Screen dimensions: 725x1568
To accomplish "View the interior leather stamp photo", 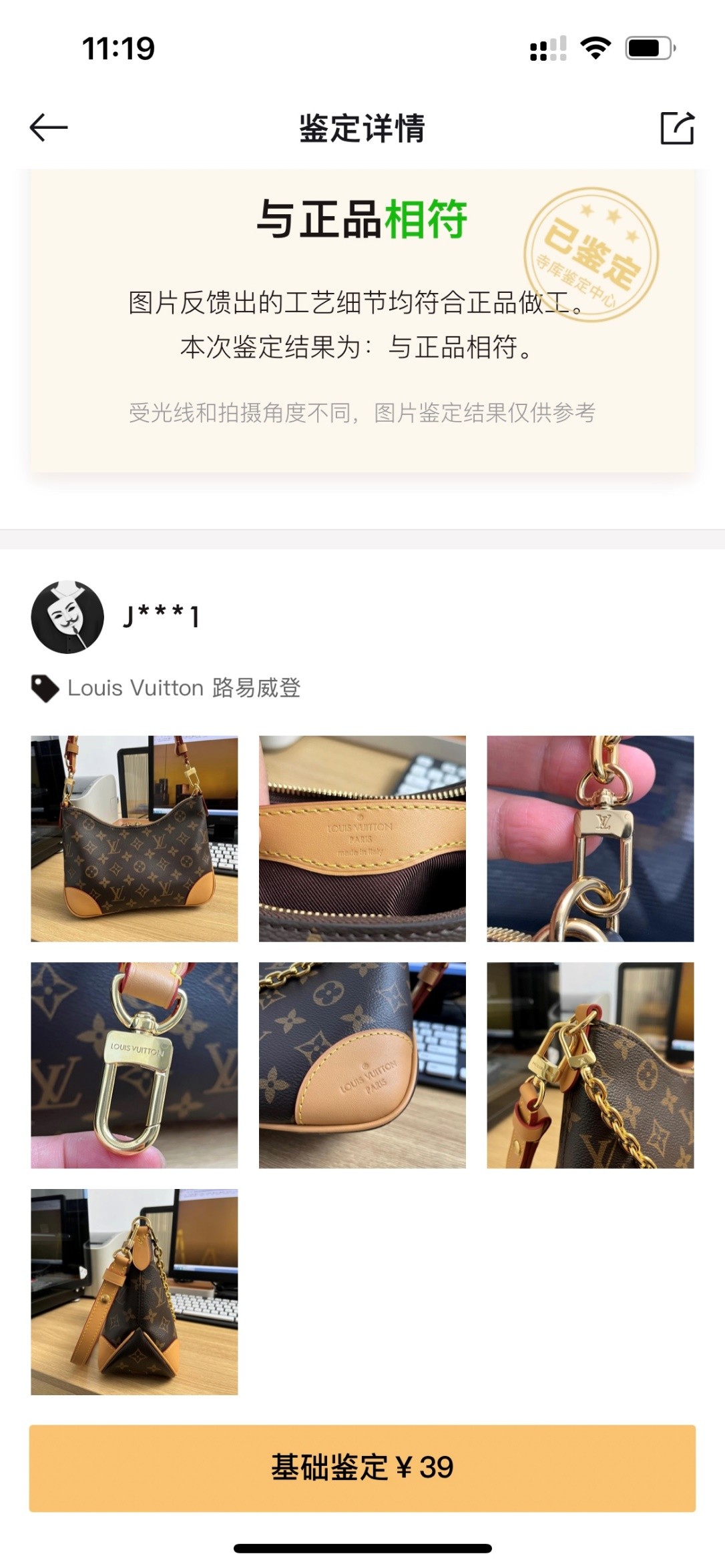I will point(362,839).
